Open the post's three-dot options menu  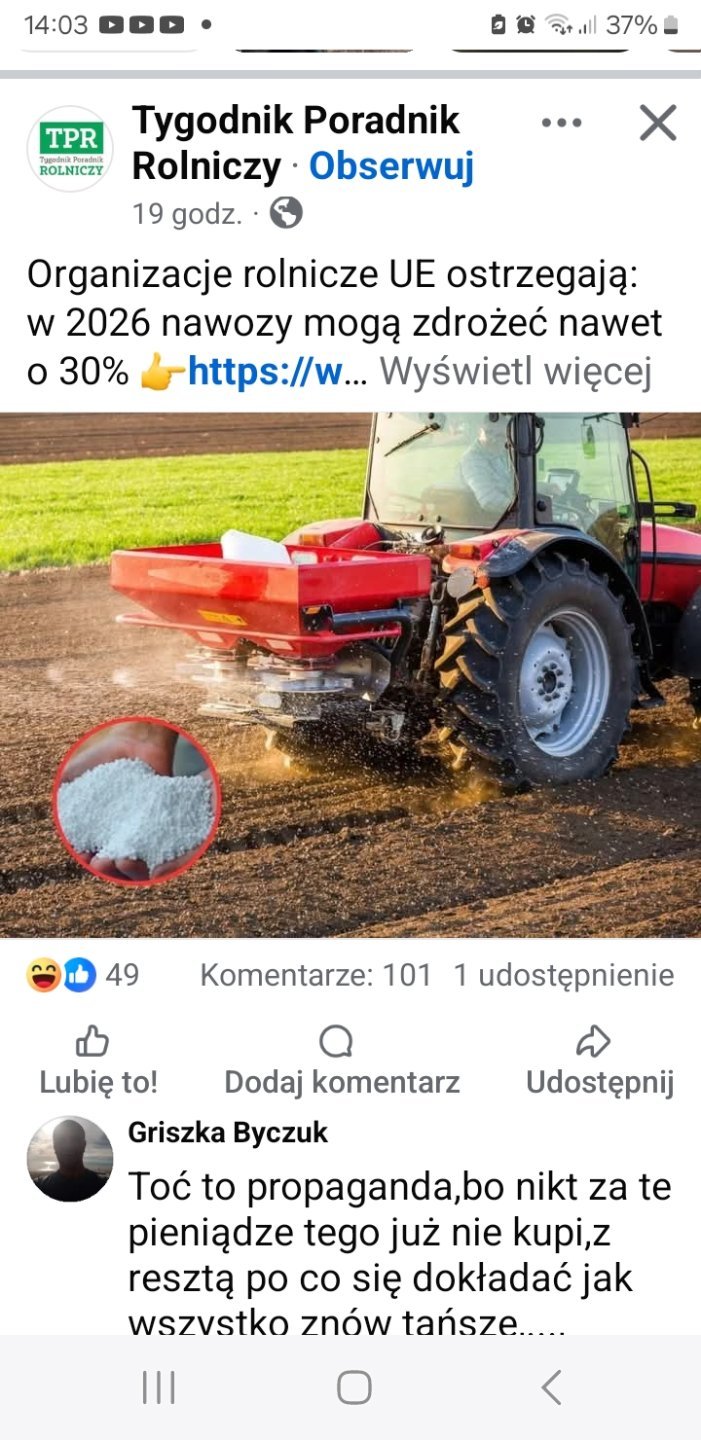561,123
